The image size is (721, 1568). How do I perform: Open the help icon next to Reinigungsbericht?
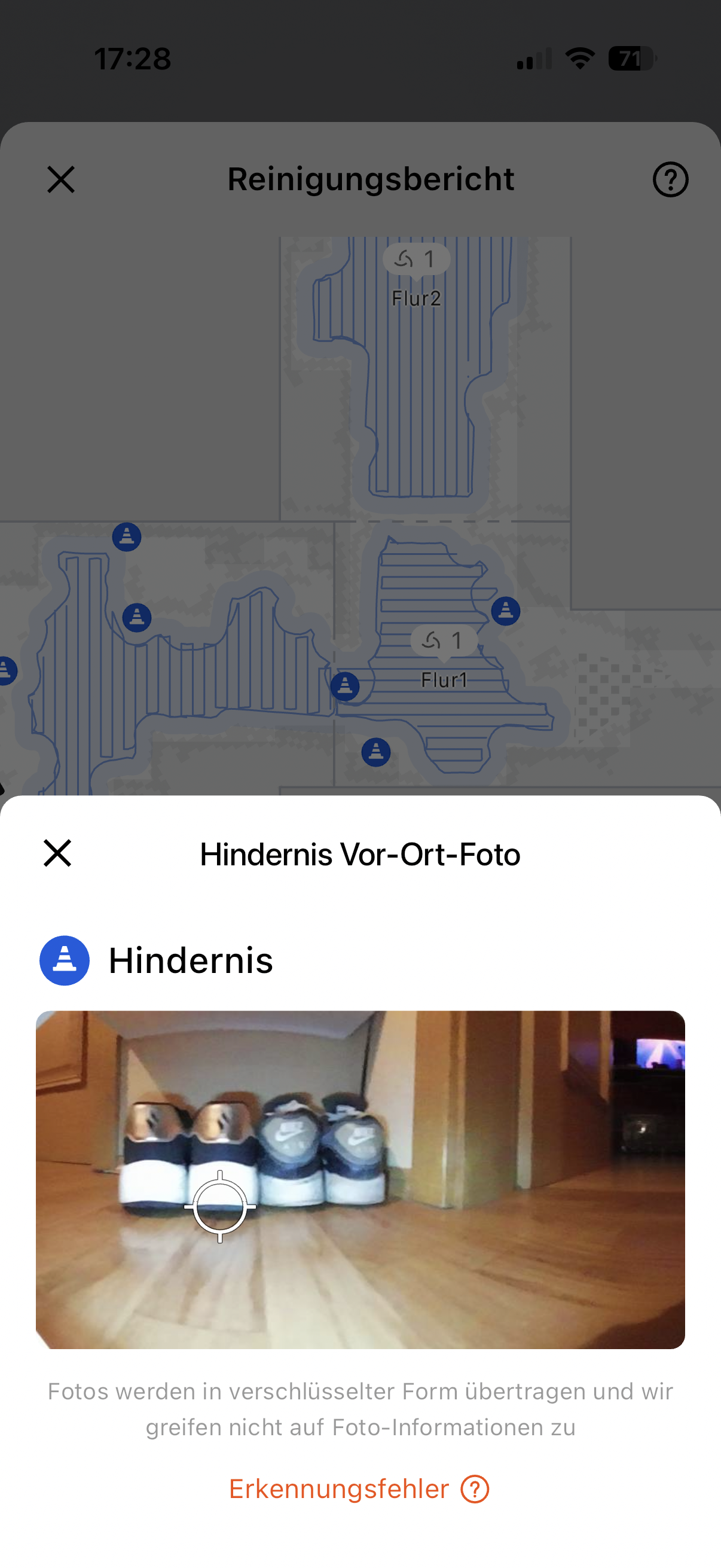pos(670,179)
